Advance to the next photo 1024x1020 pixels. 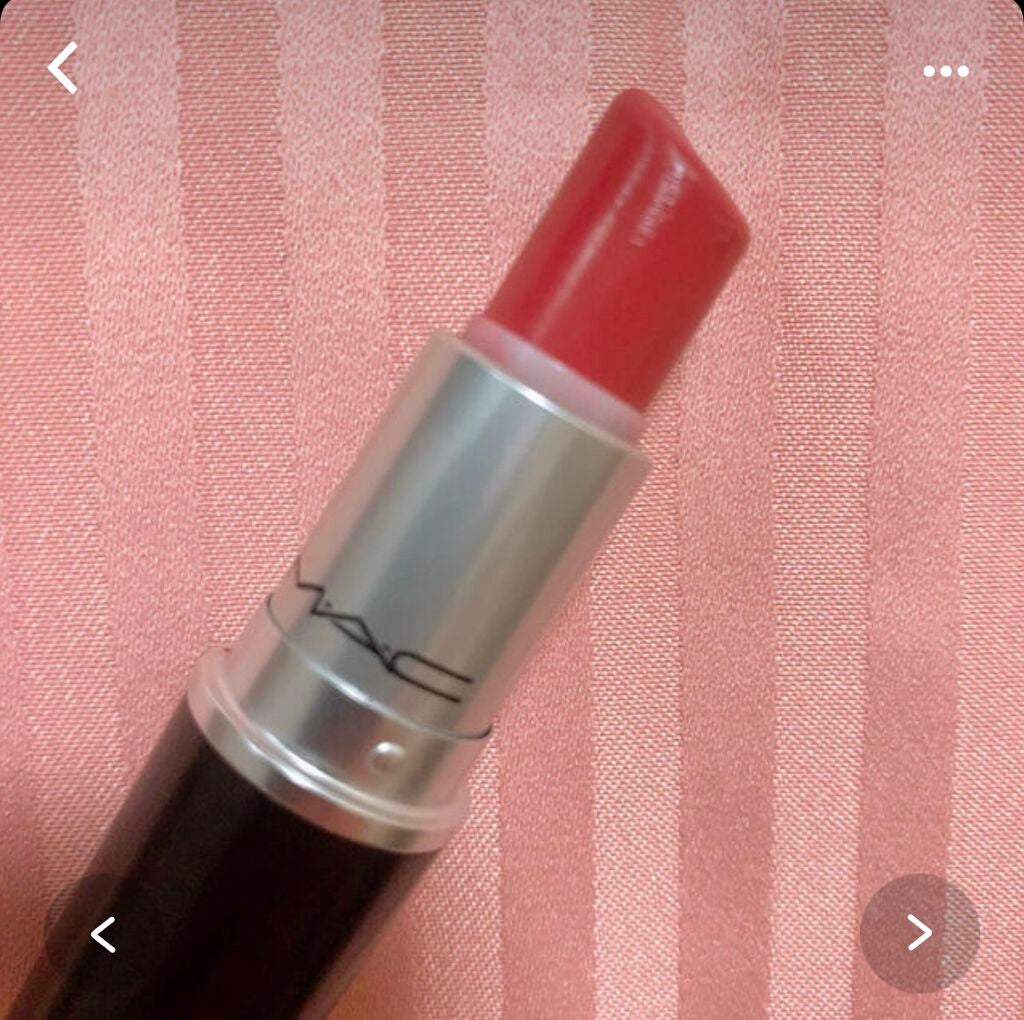[919, 932]
